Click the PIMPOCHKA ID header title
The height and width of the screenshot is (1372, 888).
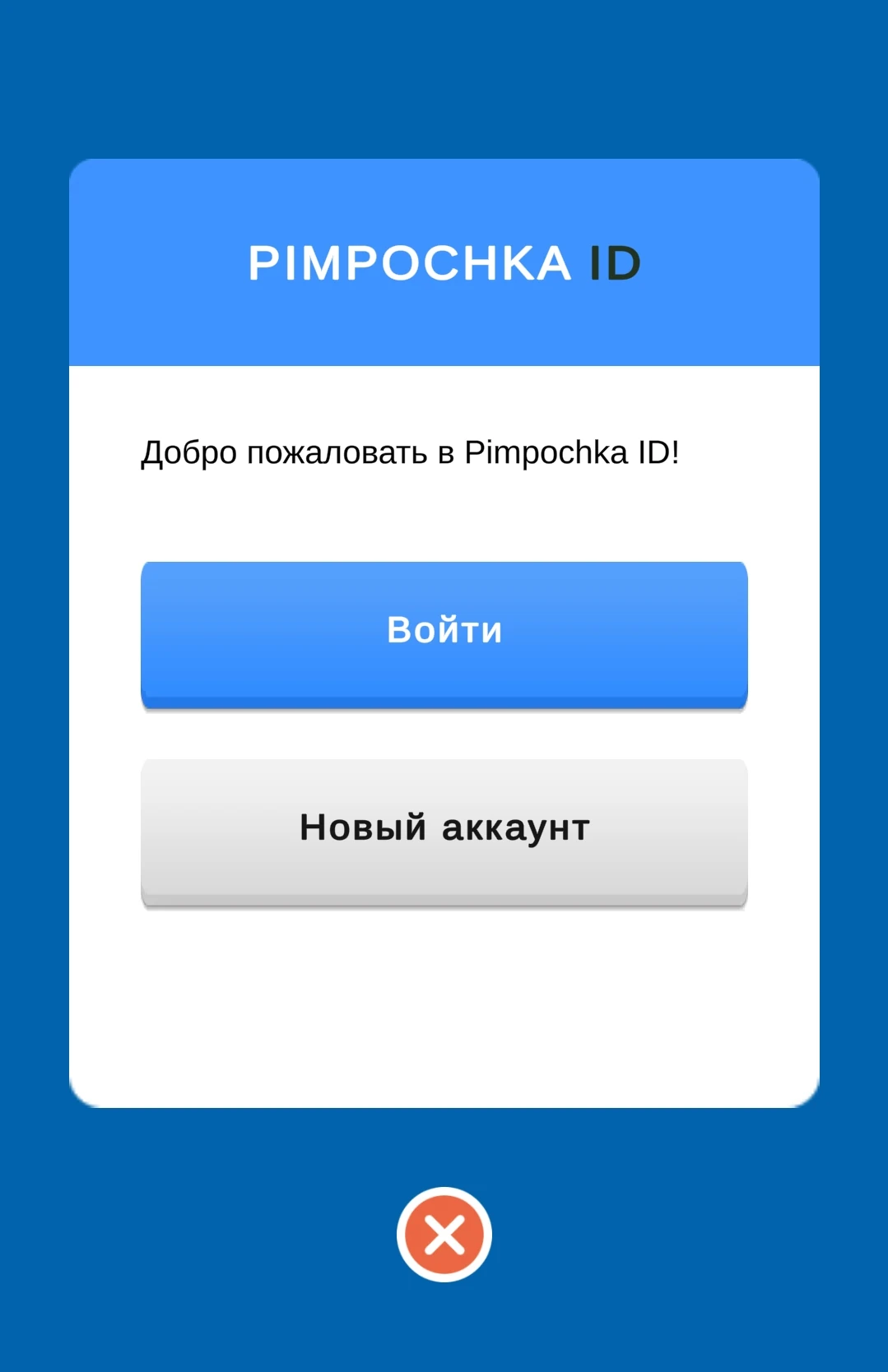(444, 262)
